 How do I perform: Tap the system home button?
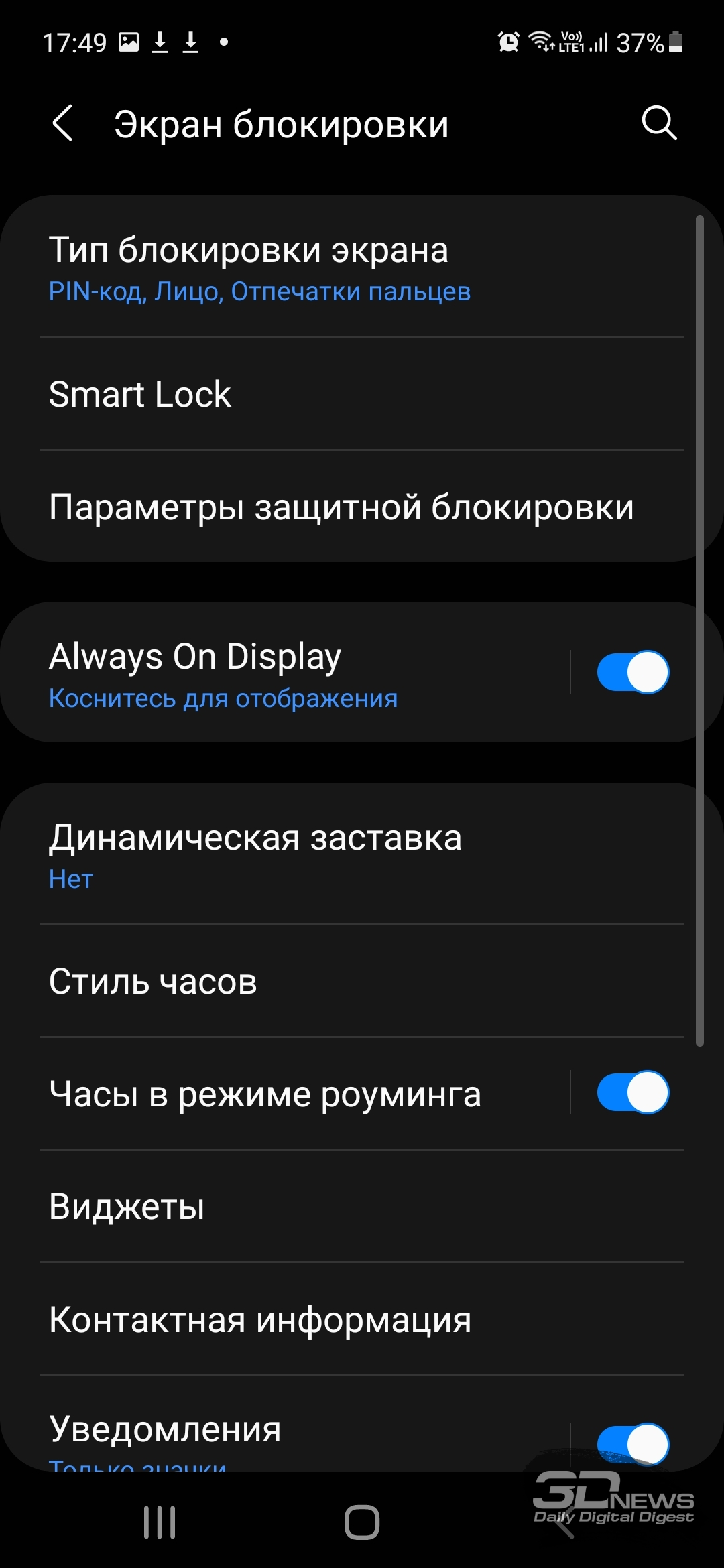click(362, 1522)
